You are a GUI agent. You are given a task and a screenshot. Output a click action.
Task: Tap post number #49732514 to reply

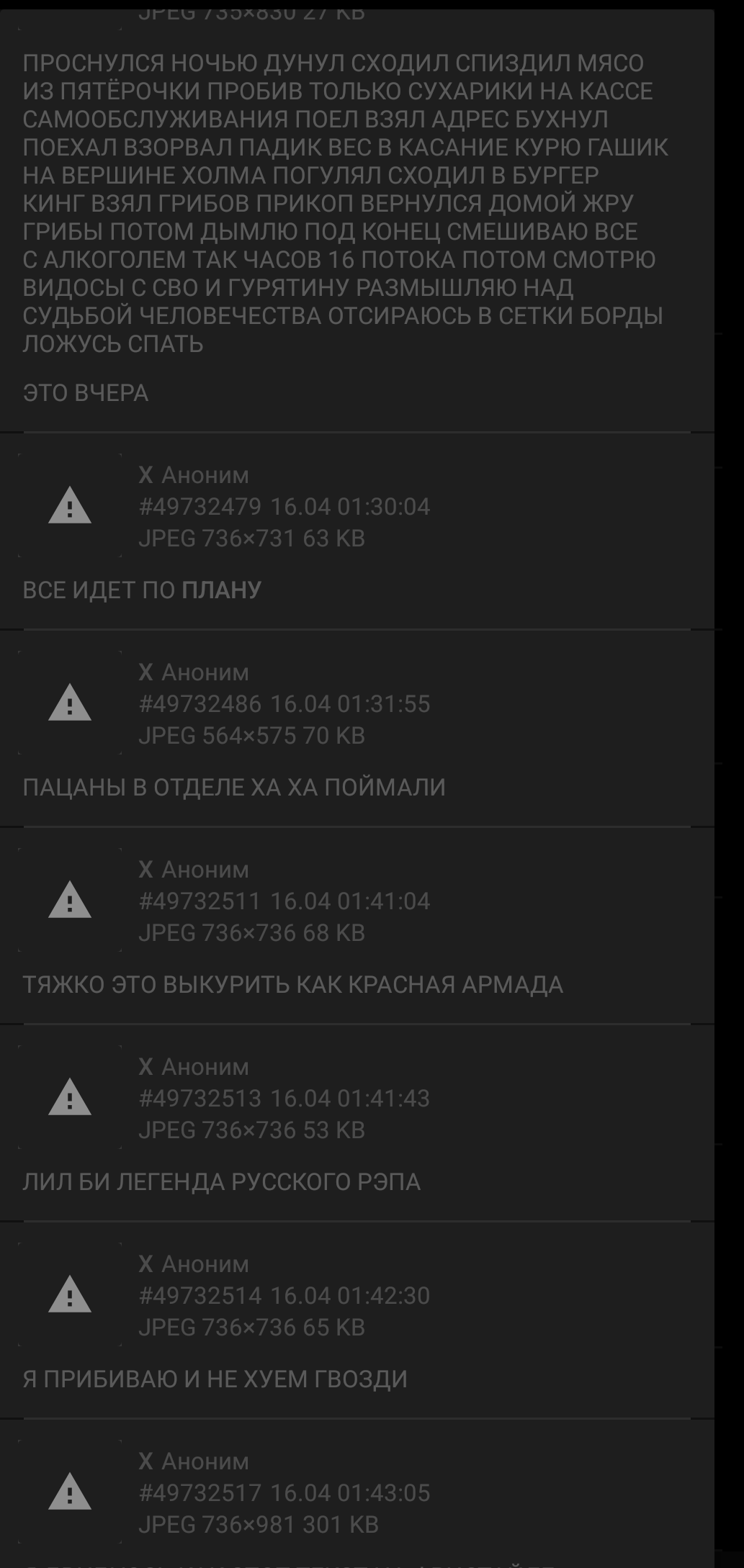(x=200, y=1296)
